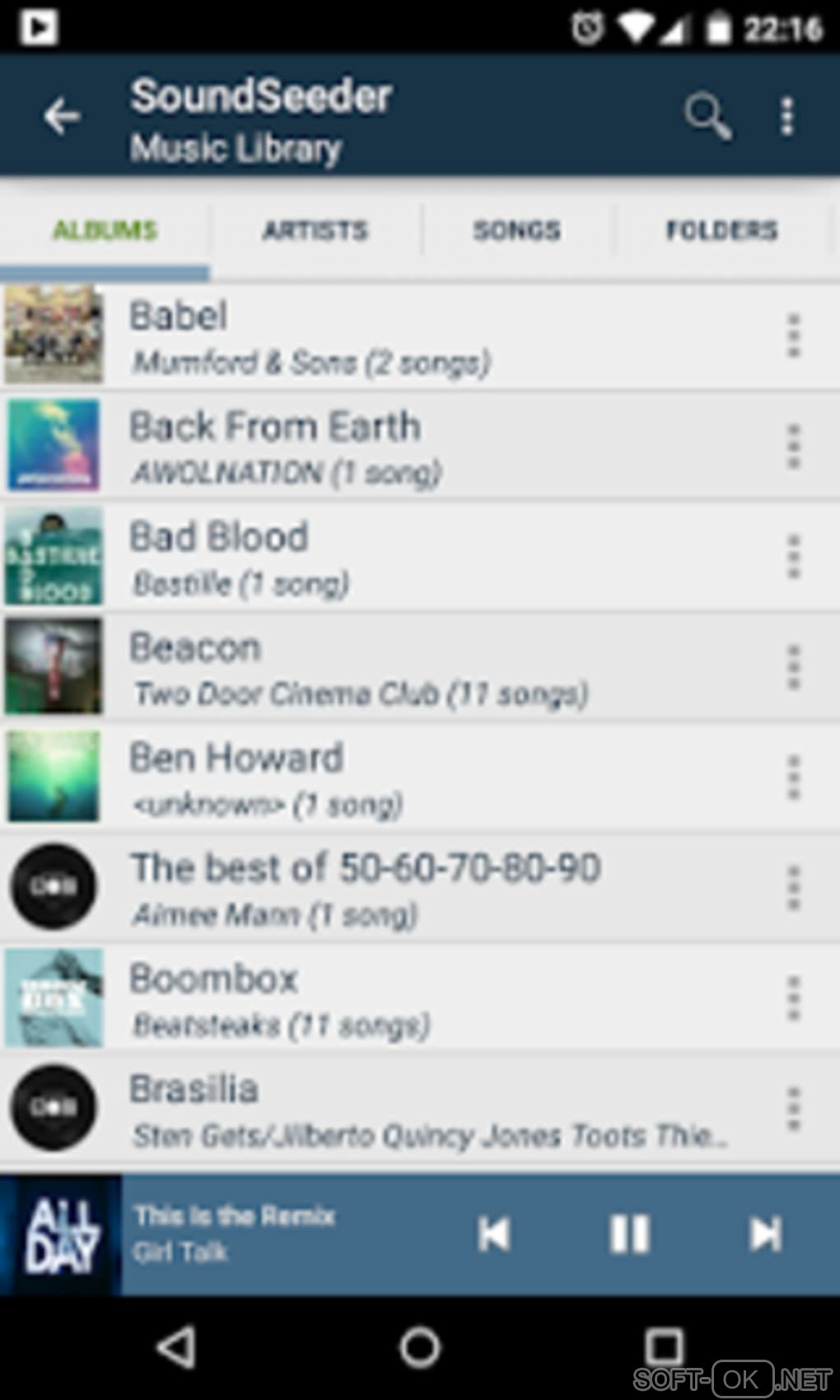The image size is (840, 1400).
Task: Show more options for the Brasilia album
Action: pyautogui.click(x=793, y=1108)
